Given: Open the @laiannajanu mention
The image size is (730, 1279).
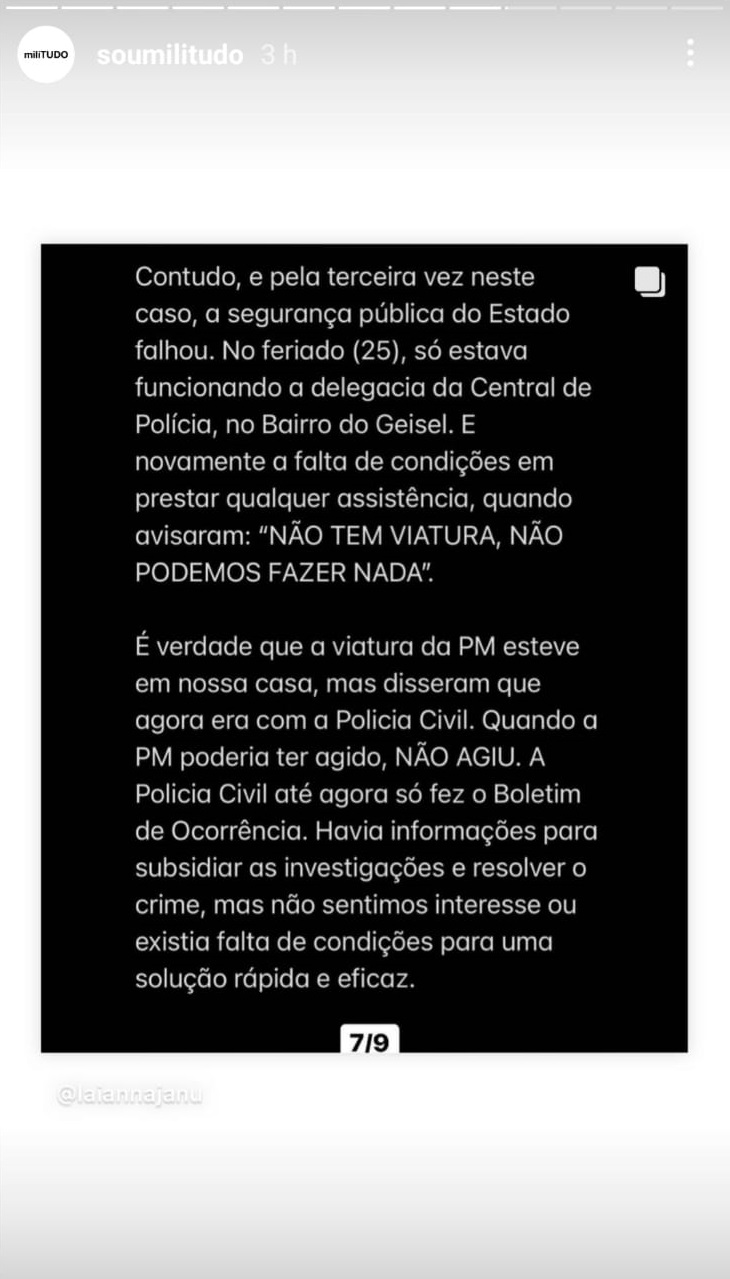Looking at the screenshot, I should click(130, 1096).
